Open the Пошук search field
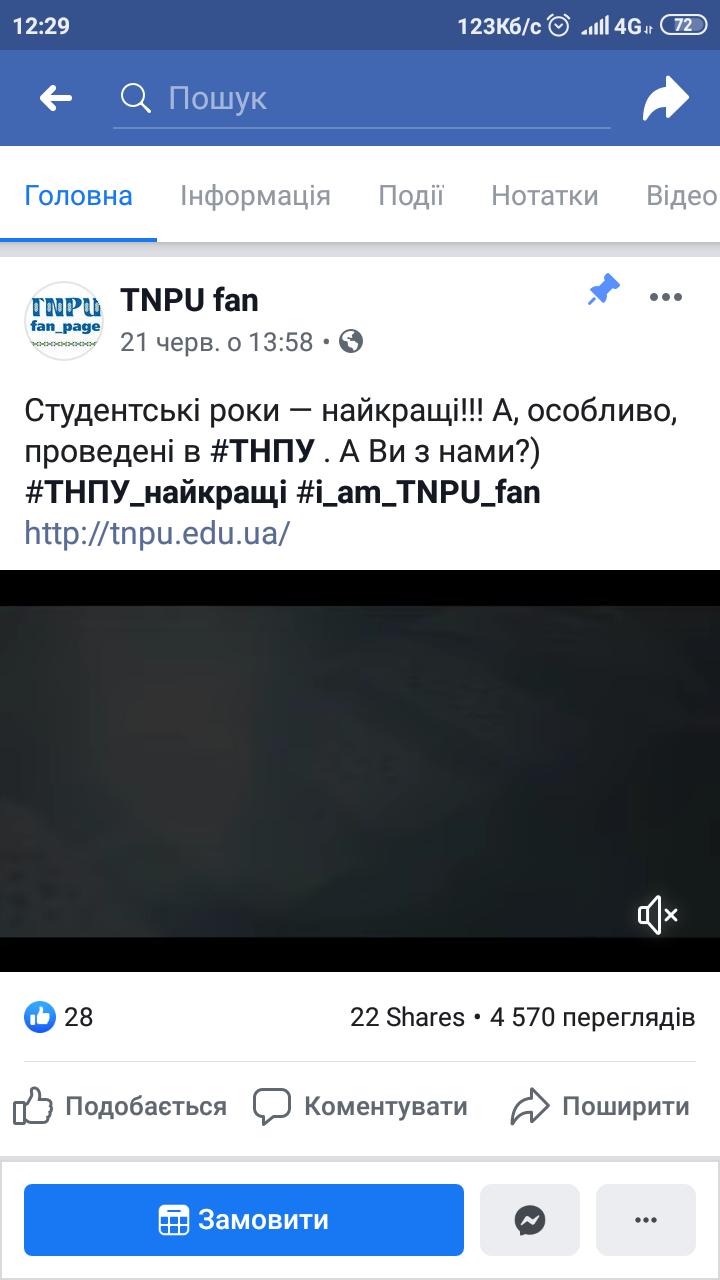The width and height of the screenshot is (720, 1280). click(x=361, y=98)
